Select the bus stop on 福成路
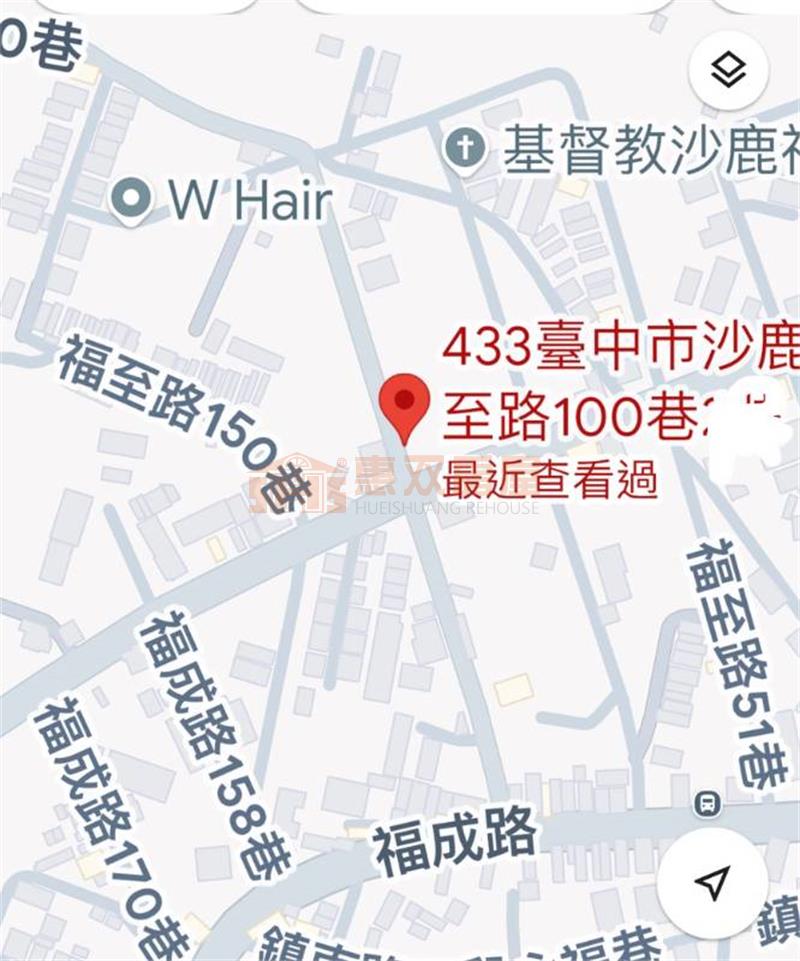The height and width of the screenshot is (961, 800). [707, 802]
